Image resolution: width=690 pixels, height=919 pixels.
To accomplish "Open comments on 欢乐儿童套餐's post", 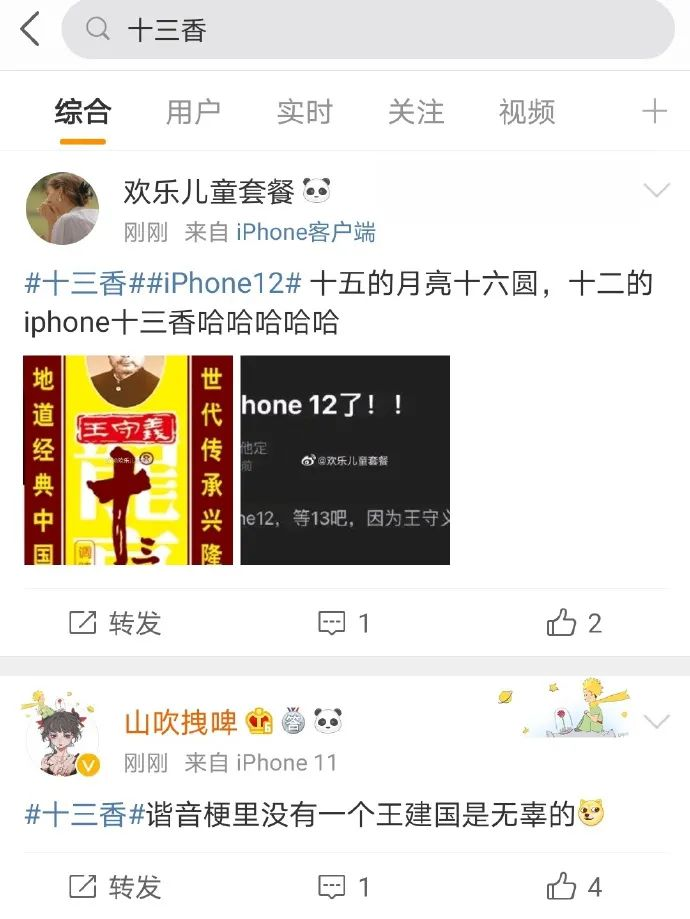I will 344,623.
